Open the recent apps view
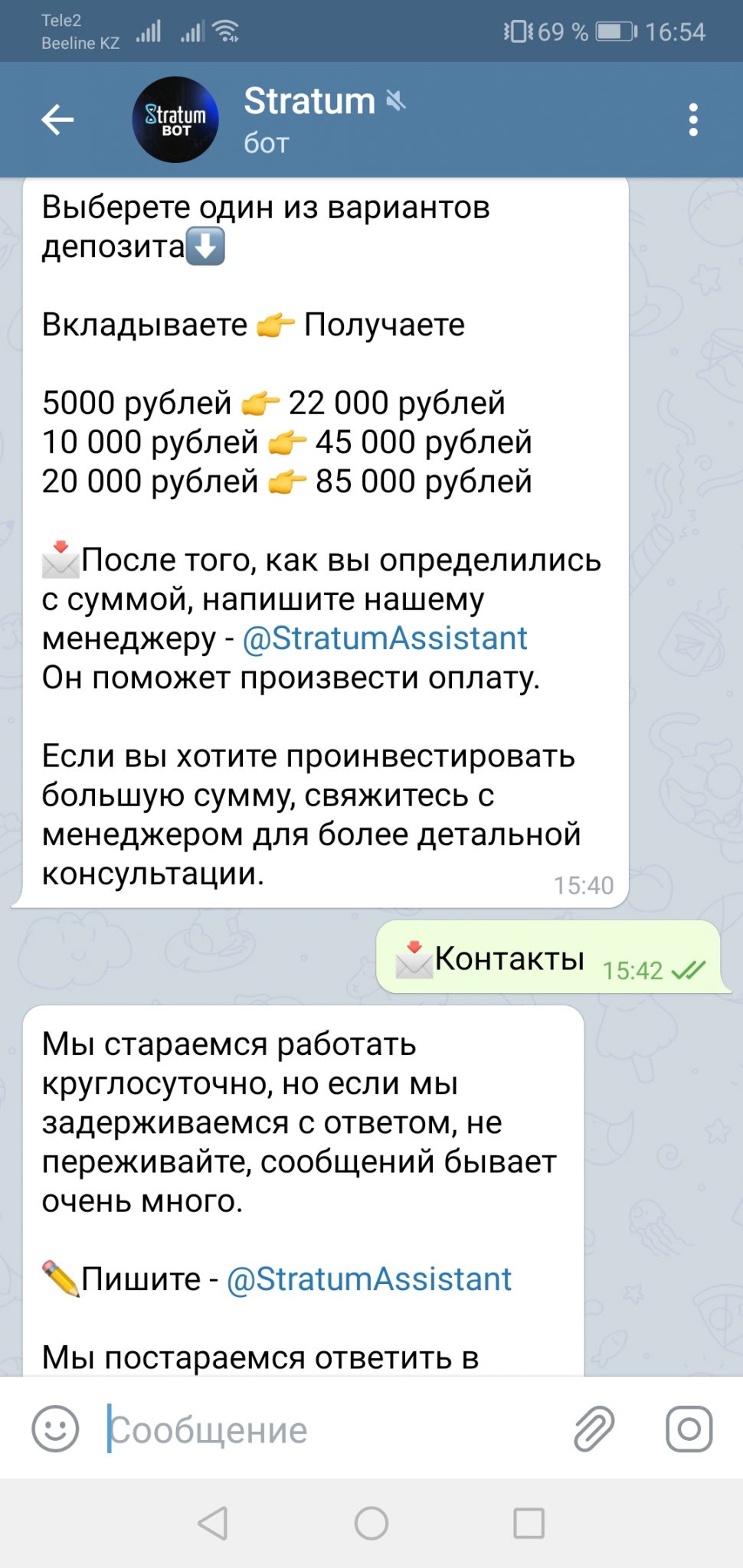The height and width of the screenshot is (1568, 743). pos(529,1523)
